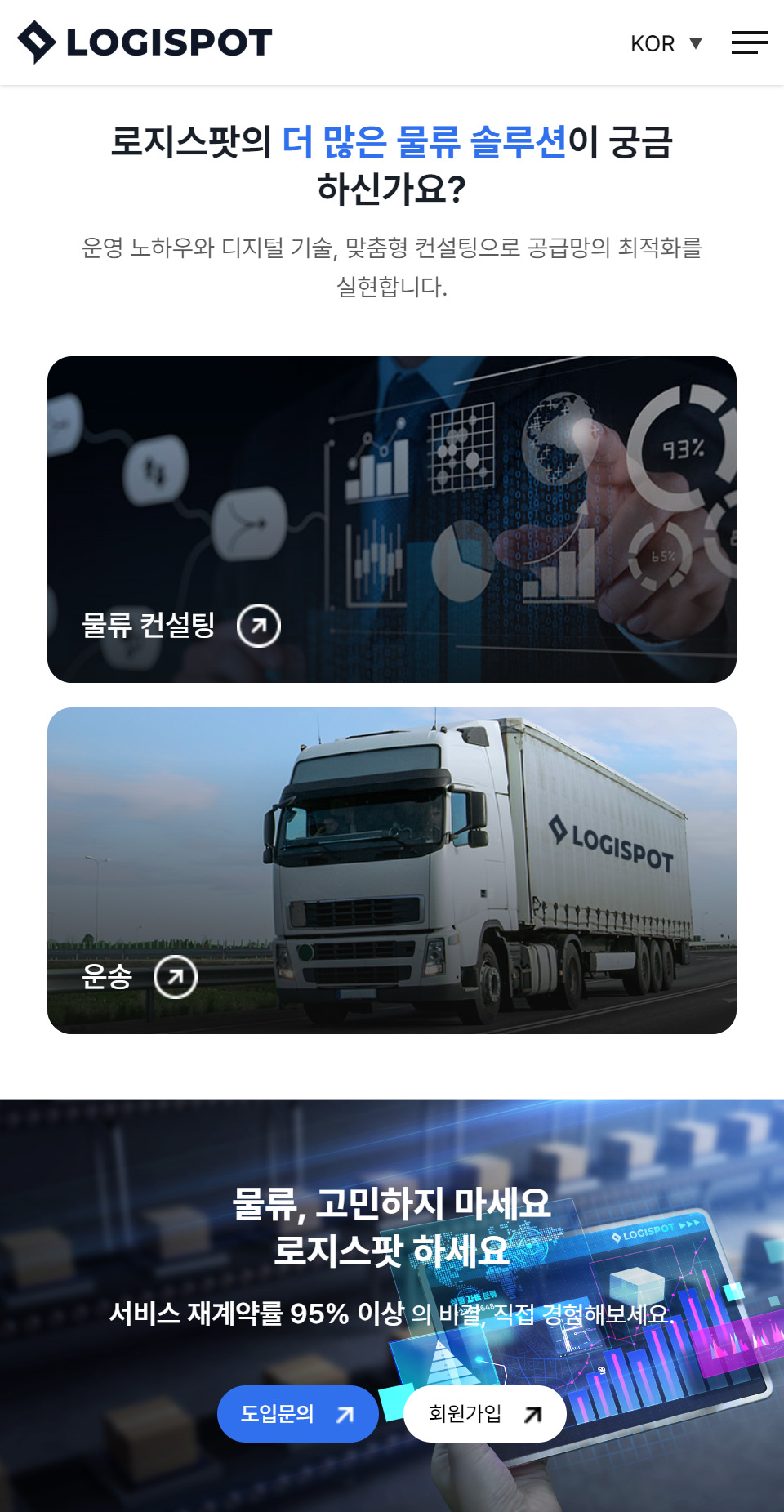Open the hamburger menu
This screenshot has height=1512, width=784.
[749, 42]
